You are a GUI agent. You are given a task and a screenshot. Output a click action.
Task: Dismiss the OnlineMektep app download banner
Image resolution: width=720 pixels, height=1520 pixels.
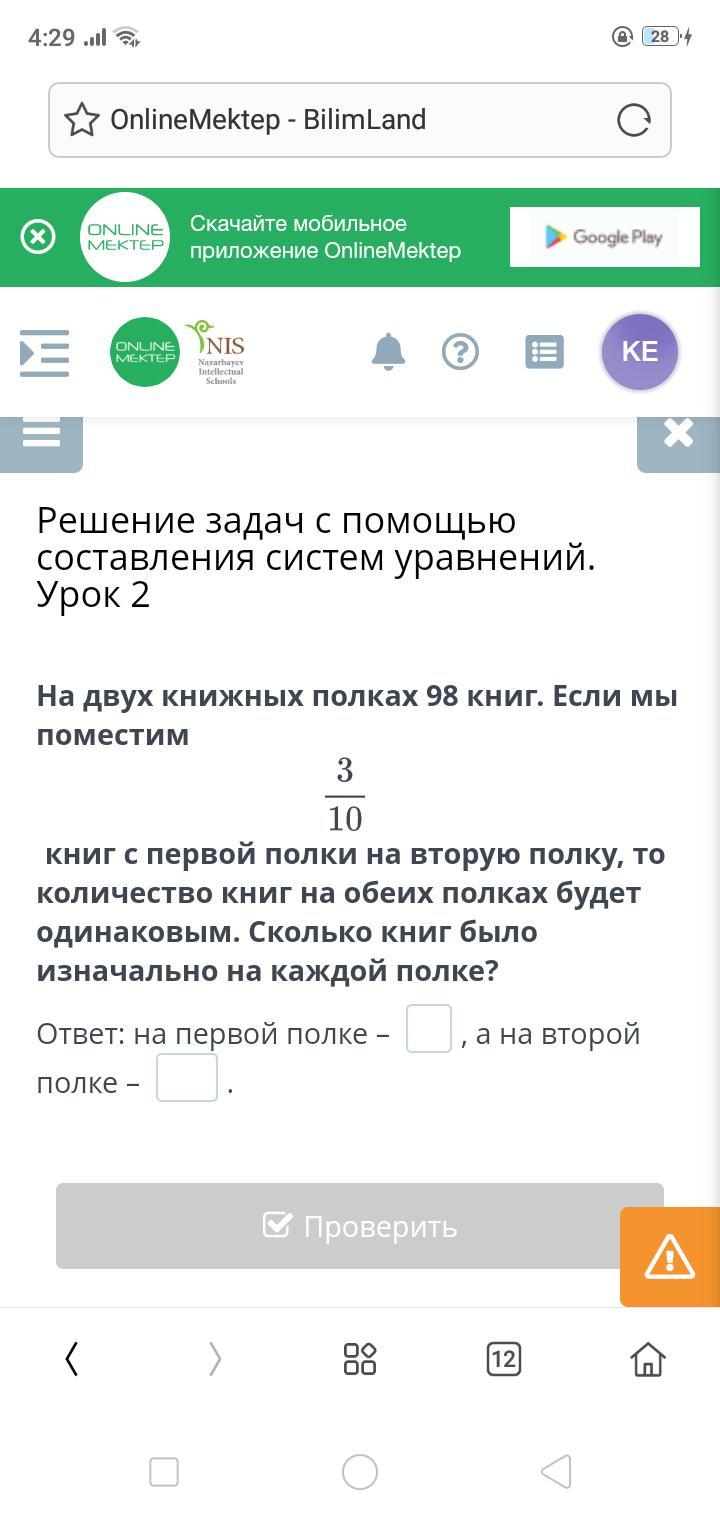38,237
